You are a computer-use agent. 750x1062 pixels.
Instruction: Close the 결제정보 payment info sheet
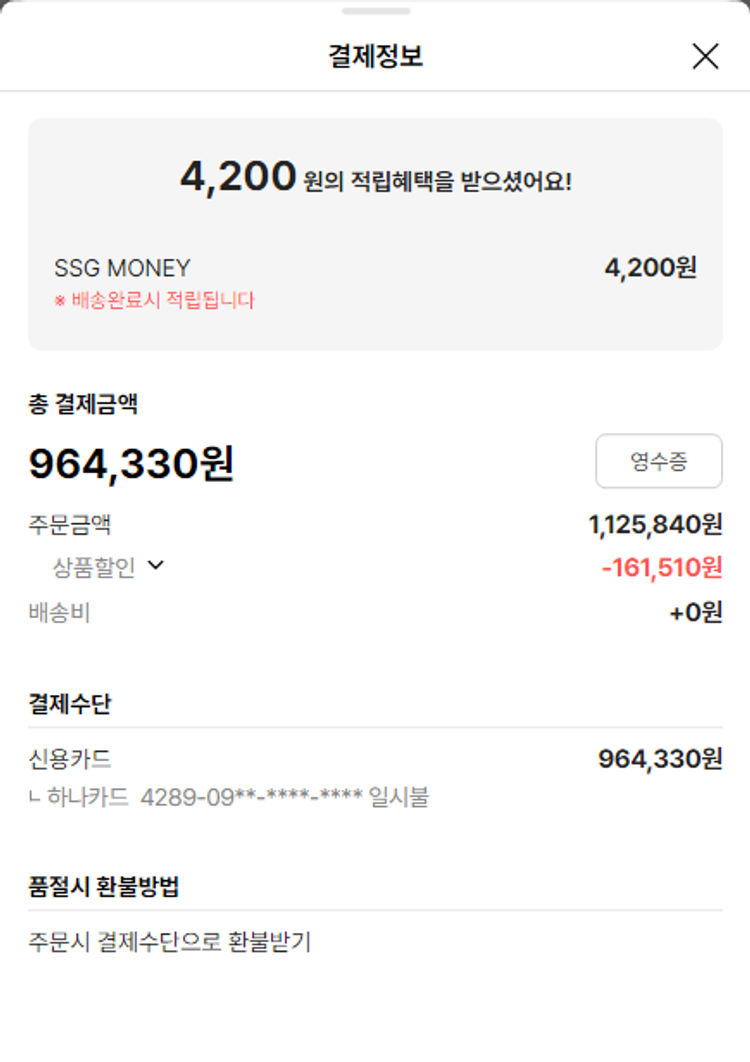pyautogui.click(x=705, y=56)
